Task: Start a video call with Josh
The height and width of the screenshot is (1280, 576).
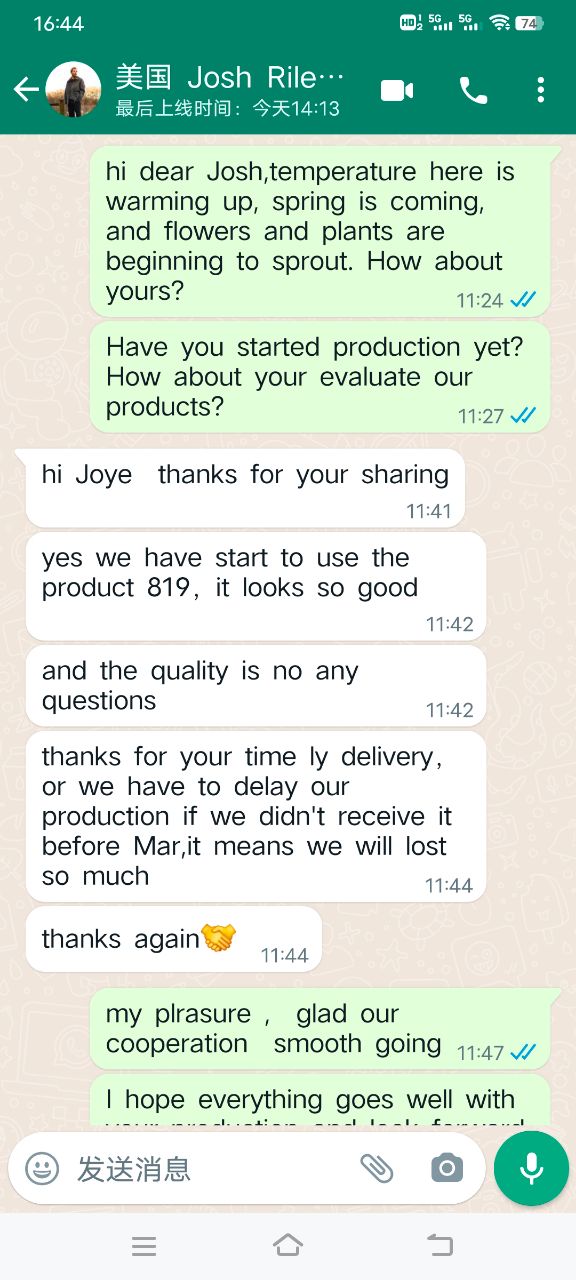Action: click(397, 90)
